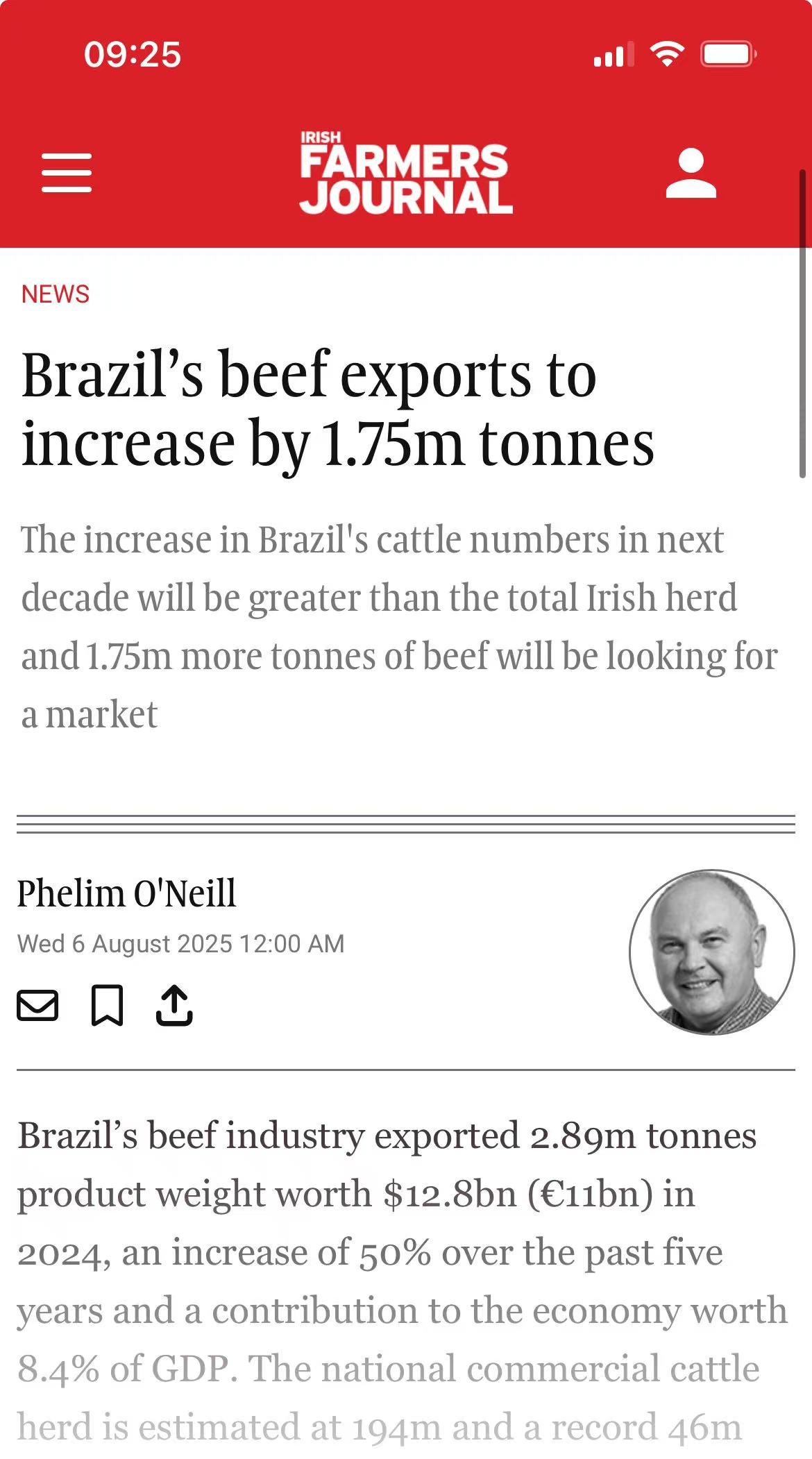Open the NEWS section link
The image size is (812, 1459).
[56, 294]
